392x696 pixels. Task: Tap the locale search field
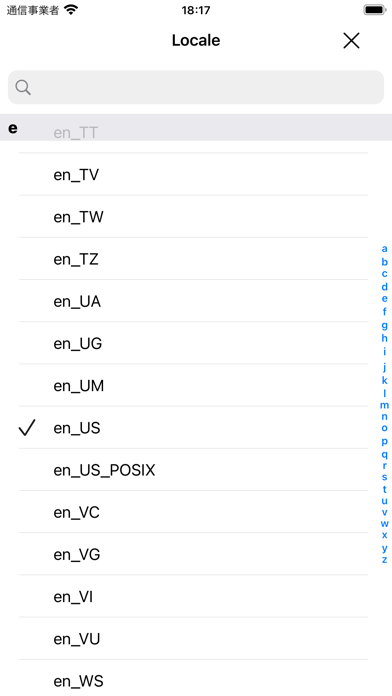coord(196,87)
